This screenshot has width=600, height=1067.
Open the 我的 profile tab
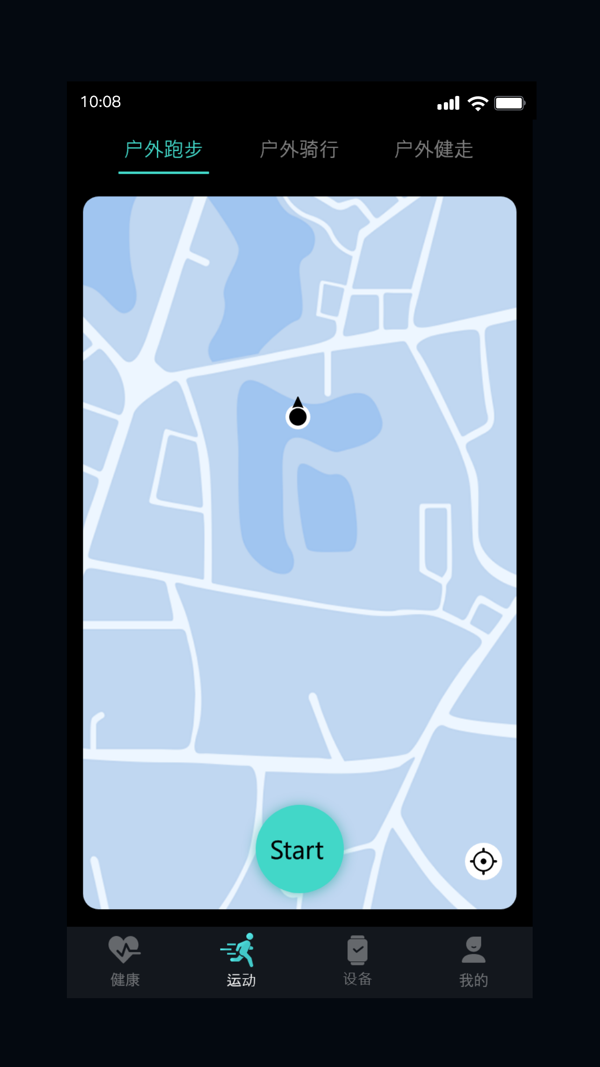pyautogui.click(x=473, y=961)
